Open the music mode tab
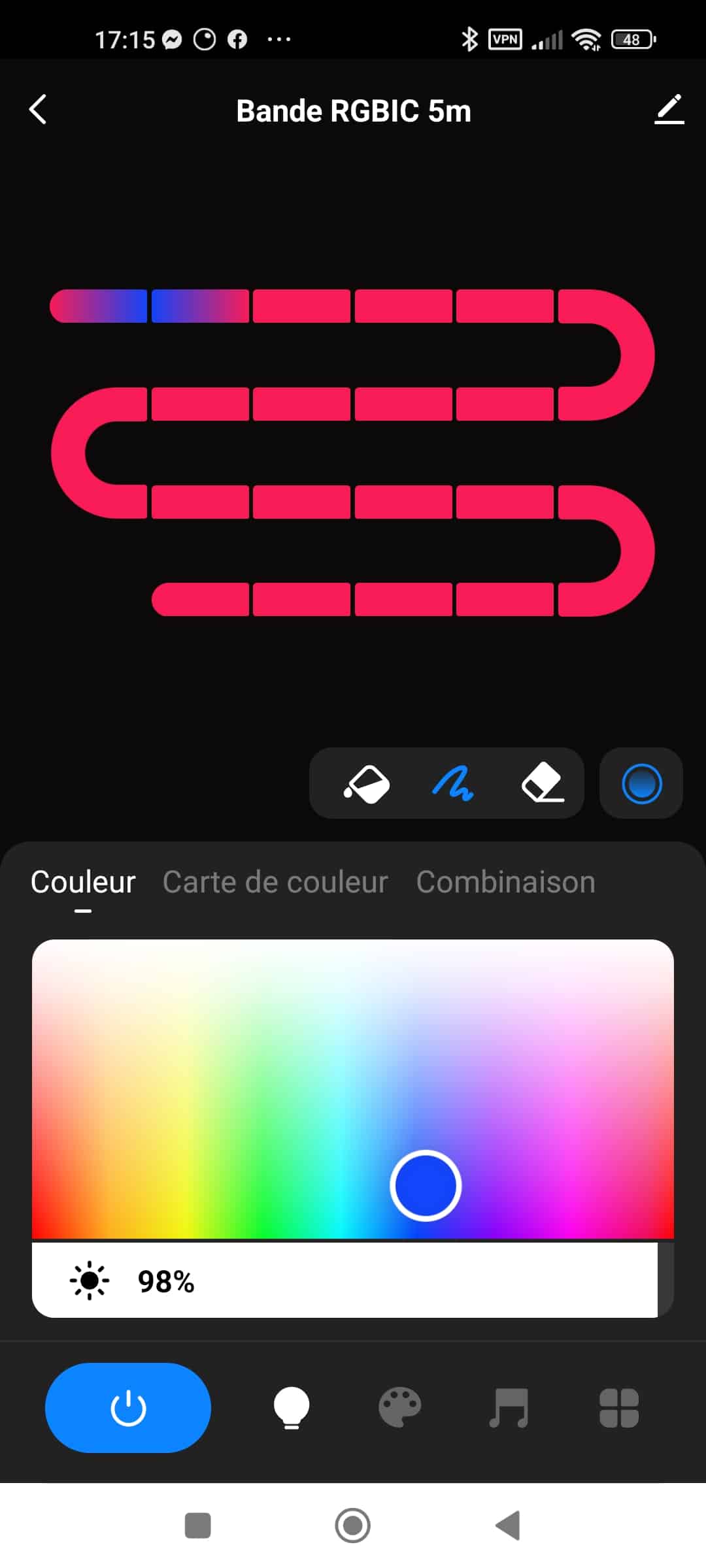The width and height of the screenshot is (706, 1568). click(x=509, y=1407)
